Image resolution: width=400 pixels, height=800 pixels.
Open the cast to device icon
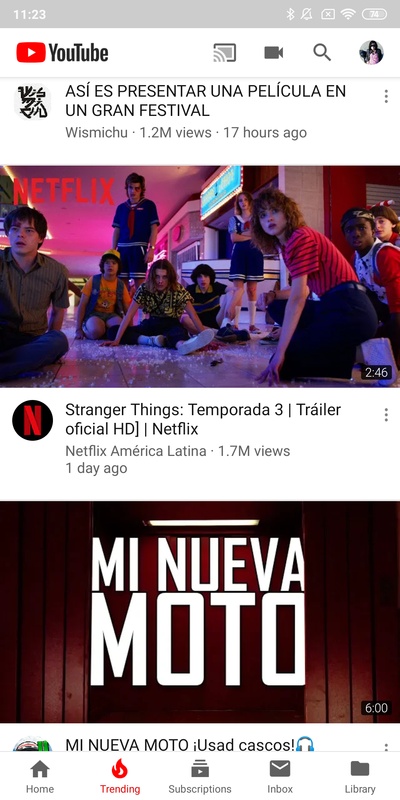tap(224, 53)
